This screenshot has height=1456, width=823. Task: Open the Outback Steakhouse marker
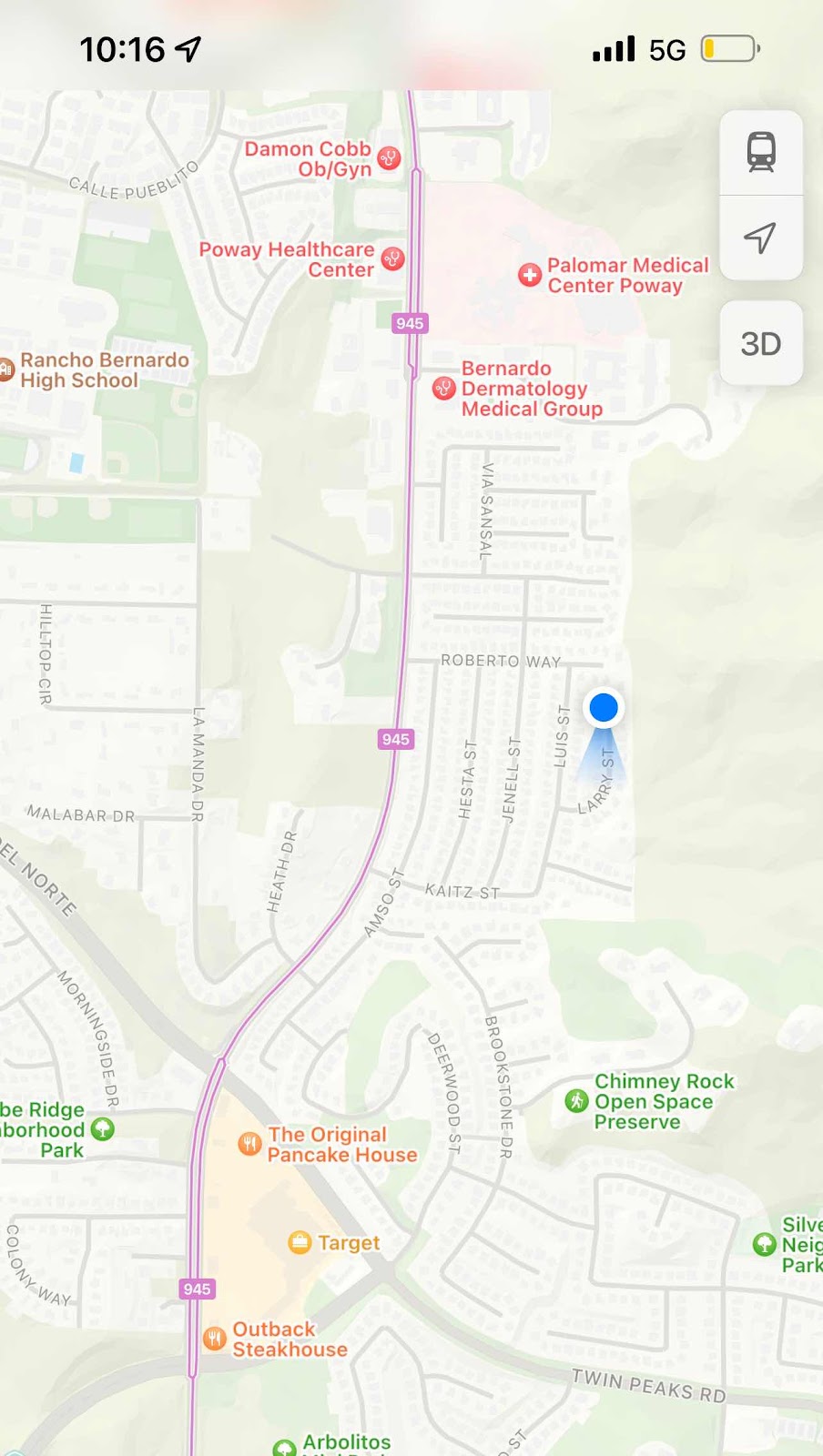[x=215, y=1339]
